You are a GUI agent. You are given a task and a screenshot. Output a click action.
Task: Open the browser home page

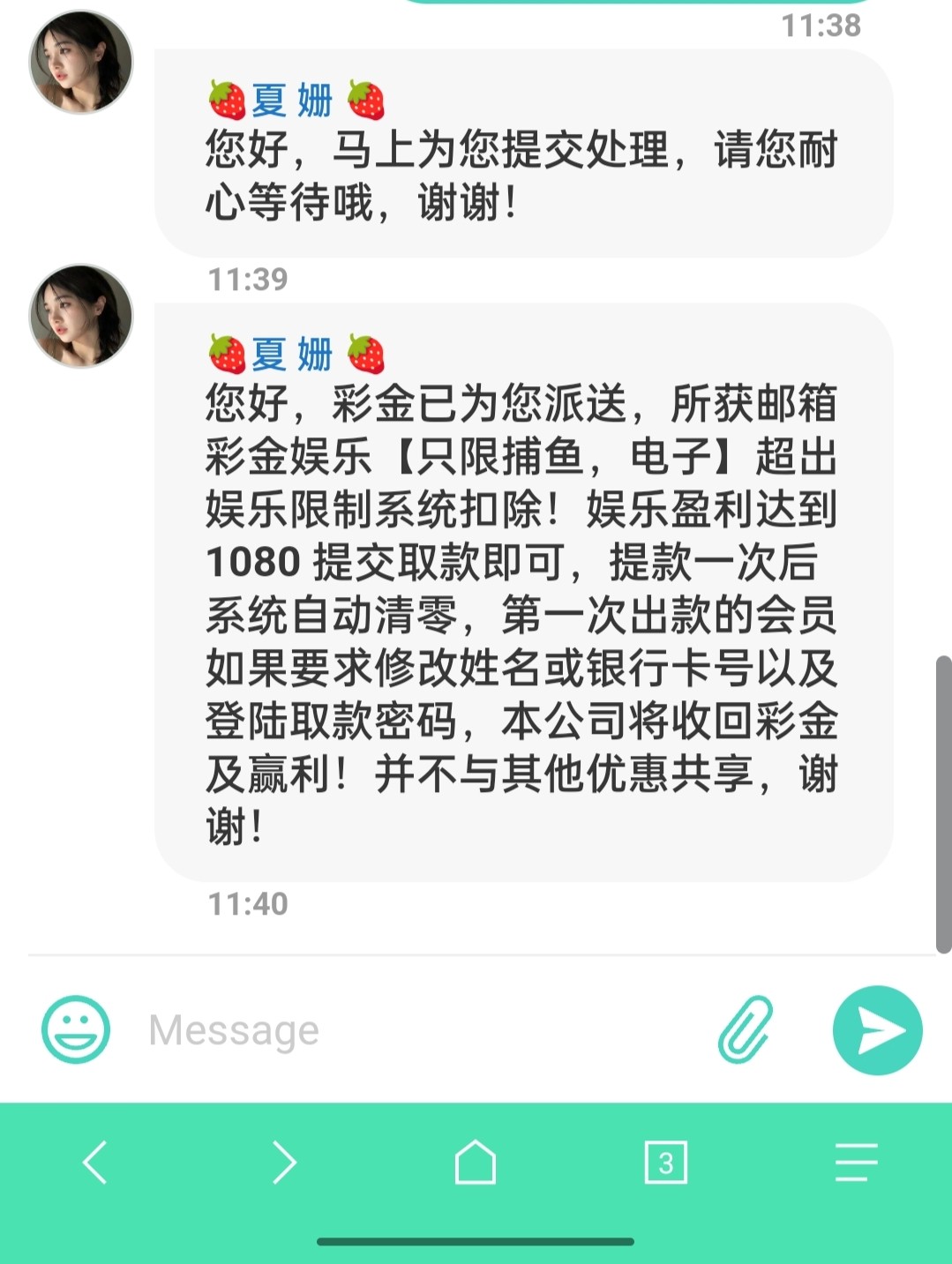pyautogui.click(x=476, y=1162)
